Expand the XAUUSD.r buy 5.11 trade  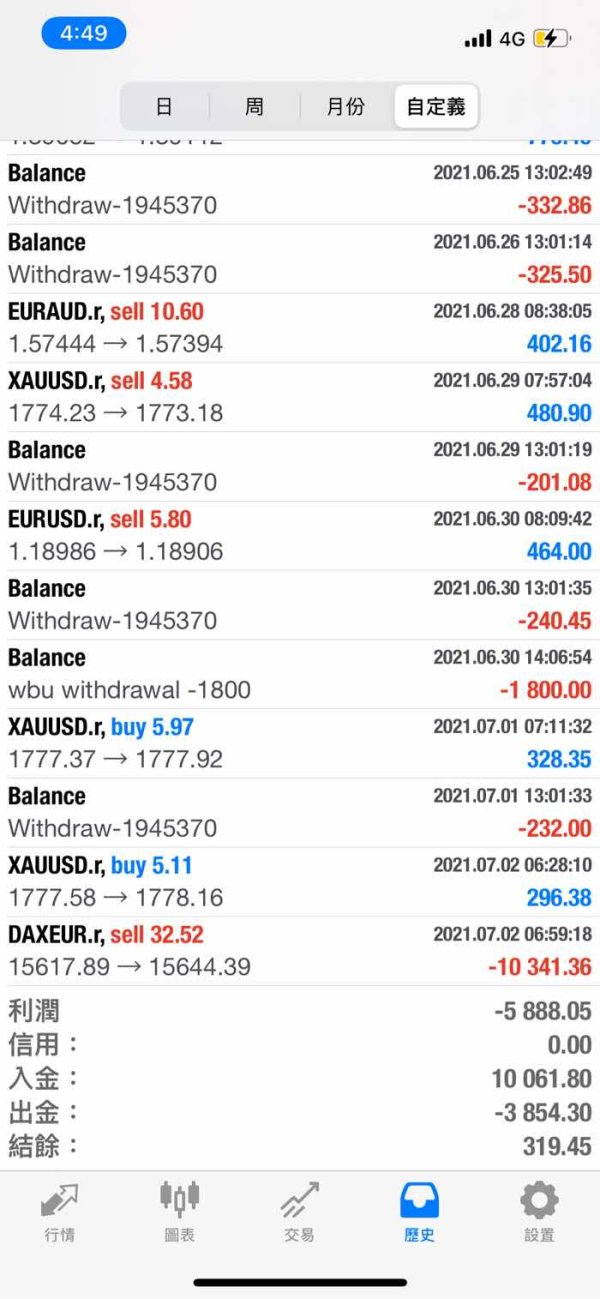coord(300,882)
